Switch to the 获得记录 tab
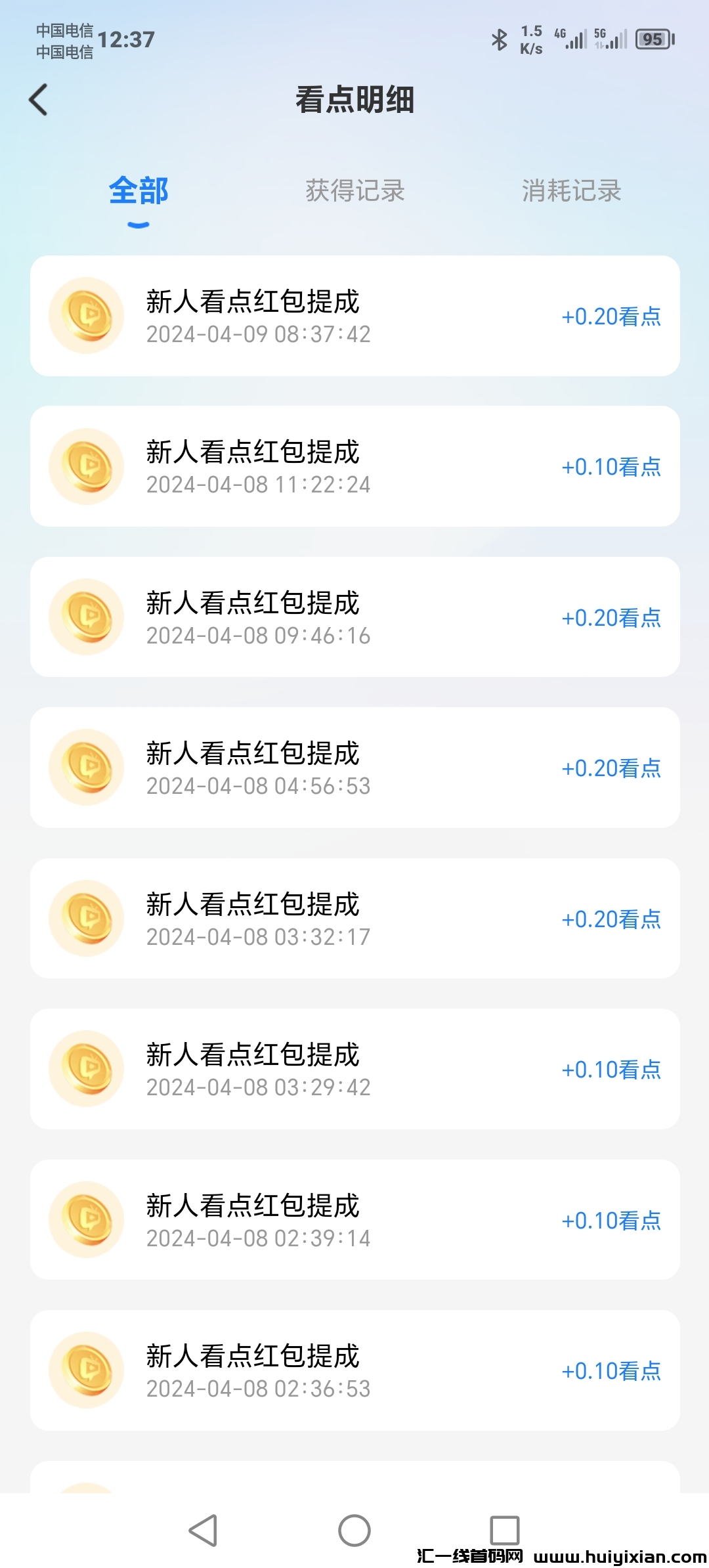Viewport: 709px width, 1568px height. pyautogui.click(x=354, y=191)
